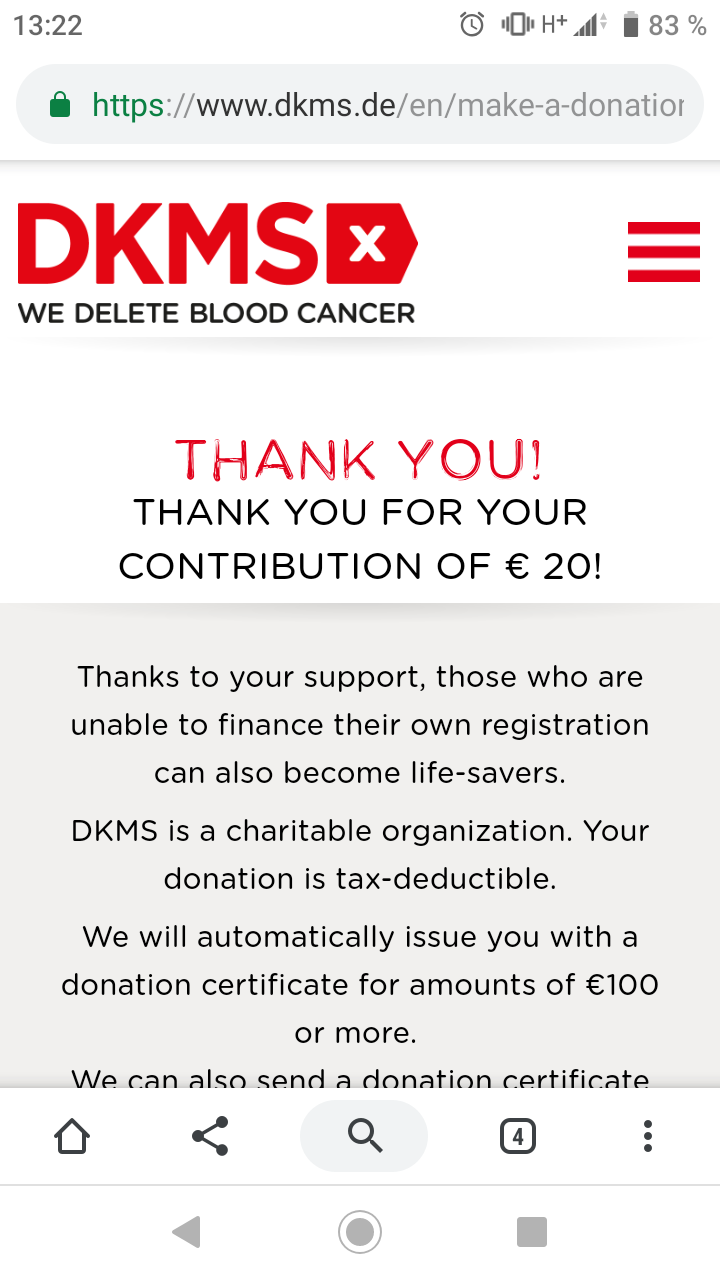
Task: Open the red hamburger menu
Action: 663,252
